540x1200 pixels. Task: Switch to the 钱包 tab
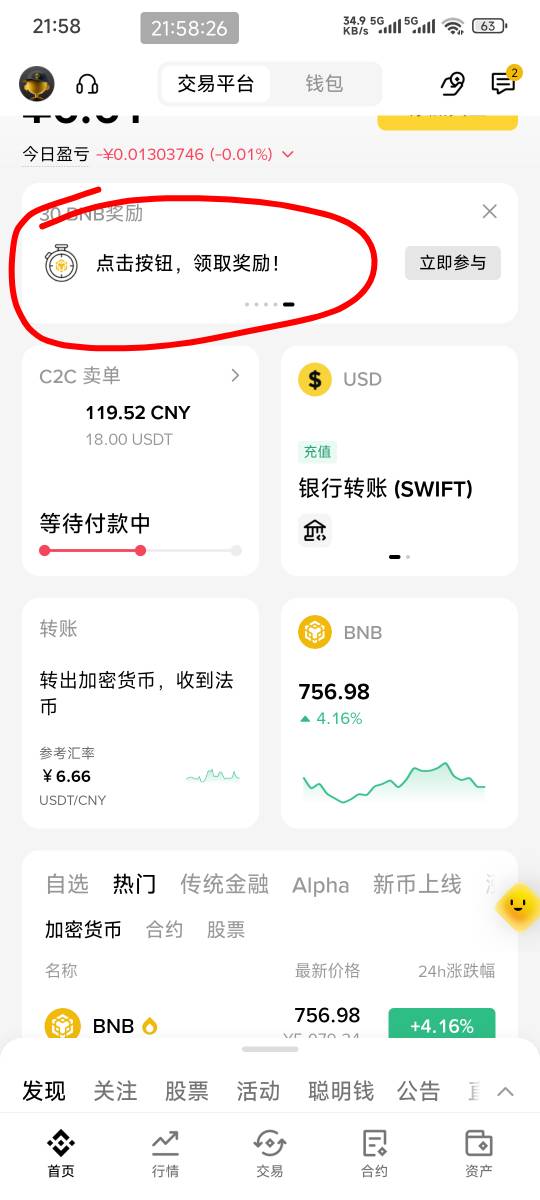coord(324,84)
